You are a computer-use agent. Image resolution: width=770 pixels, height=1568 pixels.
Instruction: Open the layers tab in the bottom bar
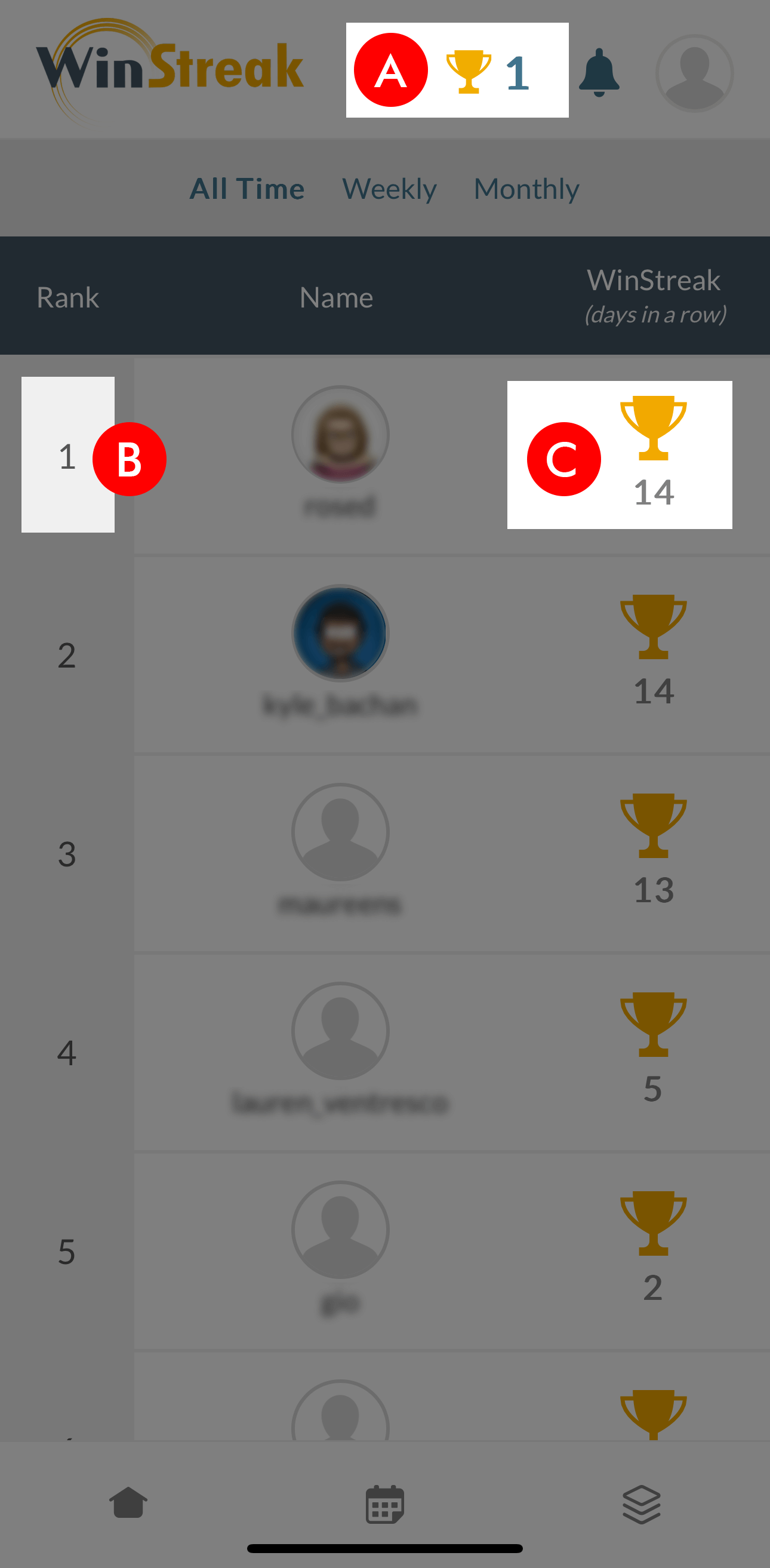click(x=641, y=1504)
